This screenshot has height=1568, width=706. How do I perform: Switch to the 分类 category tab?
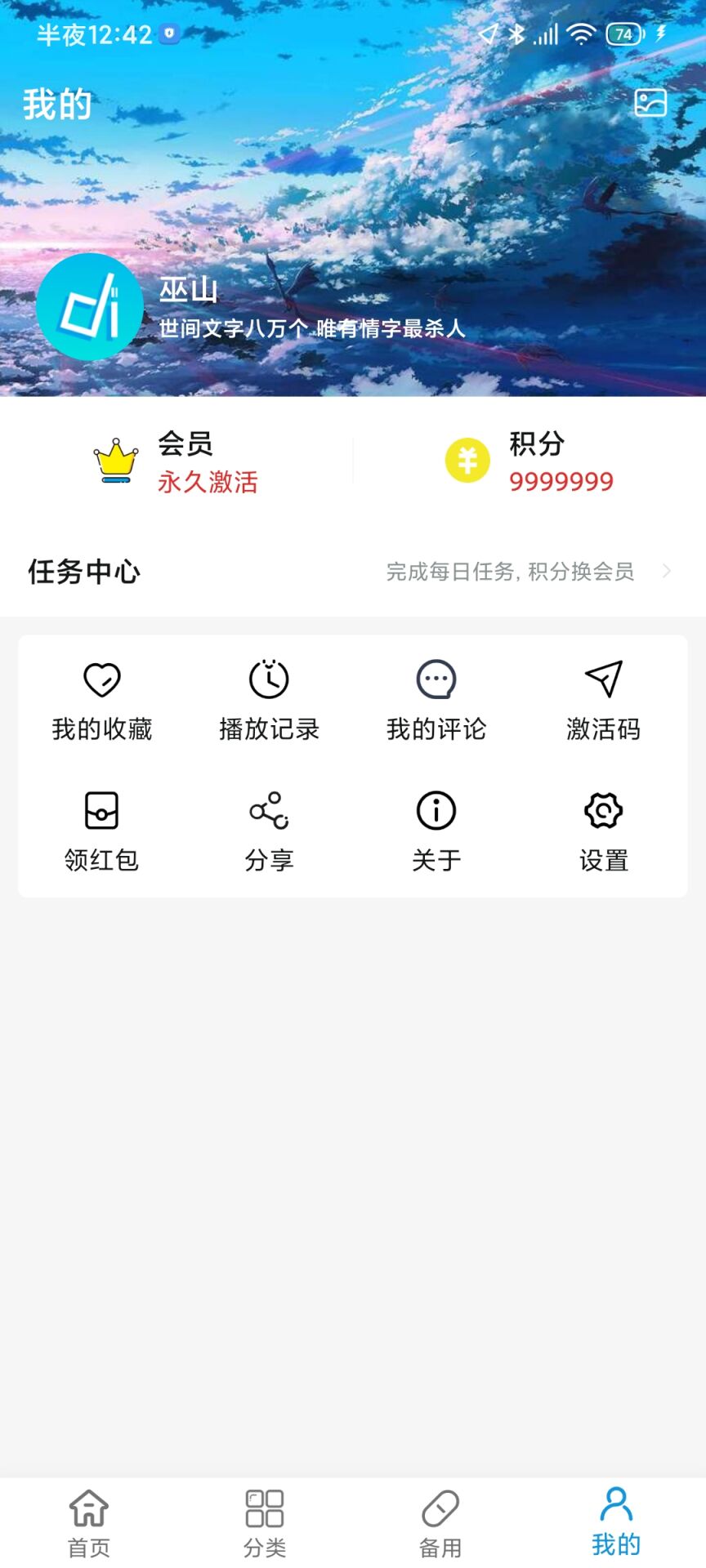[265, 1522]
